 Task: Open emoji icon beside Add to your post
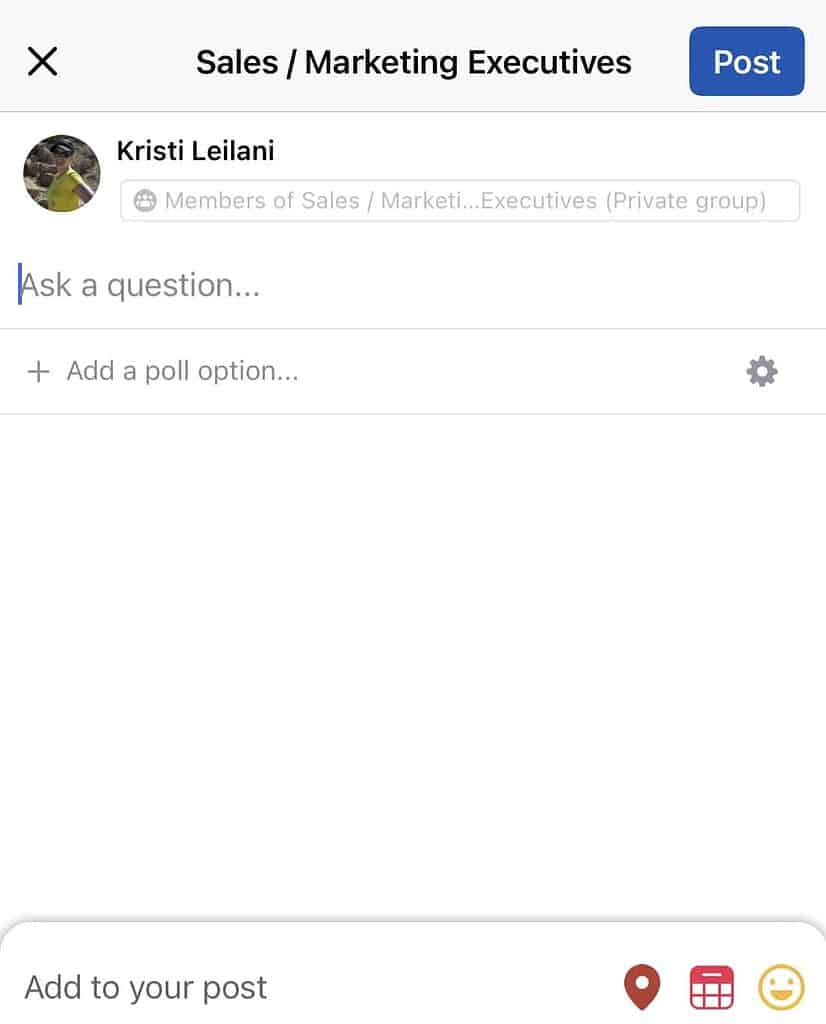[781, 986]
